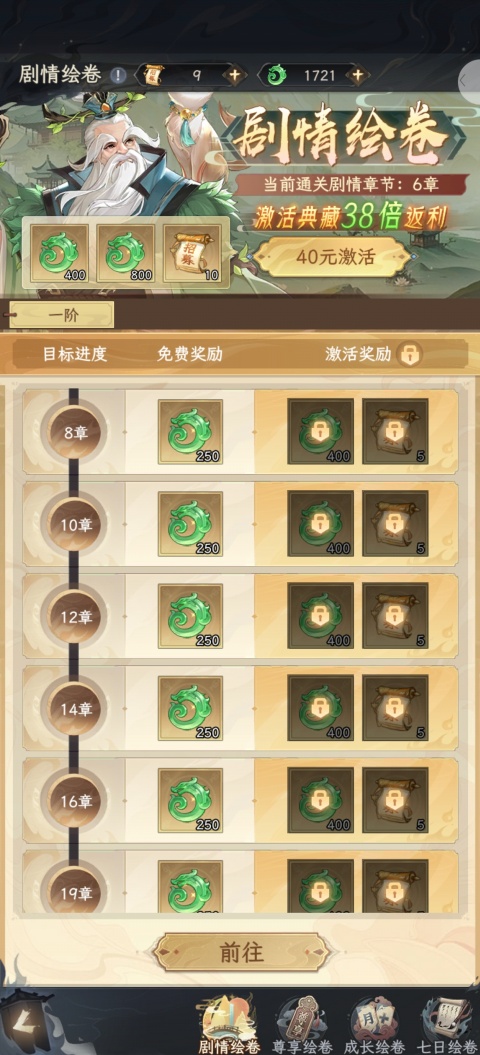
Task: View the 800 jade banner reward
Action: click(126, 253)
